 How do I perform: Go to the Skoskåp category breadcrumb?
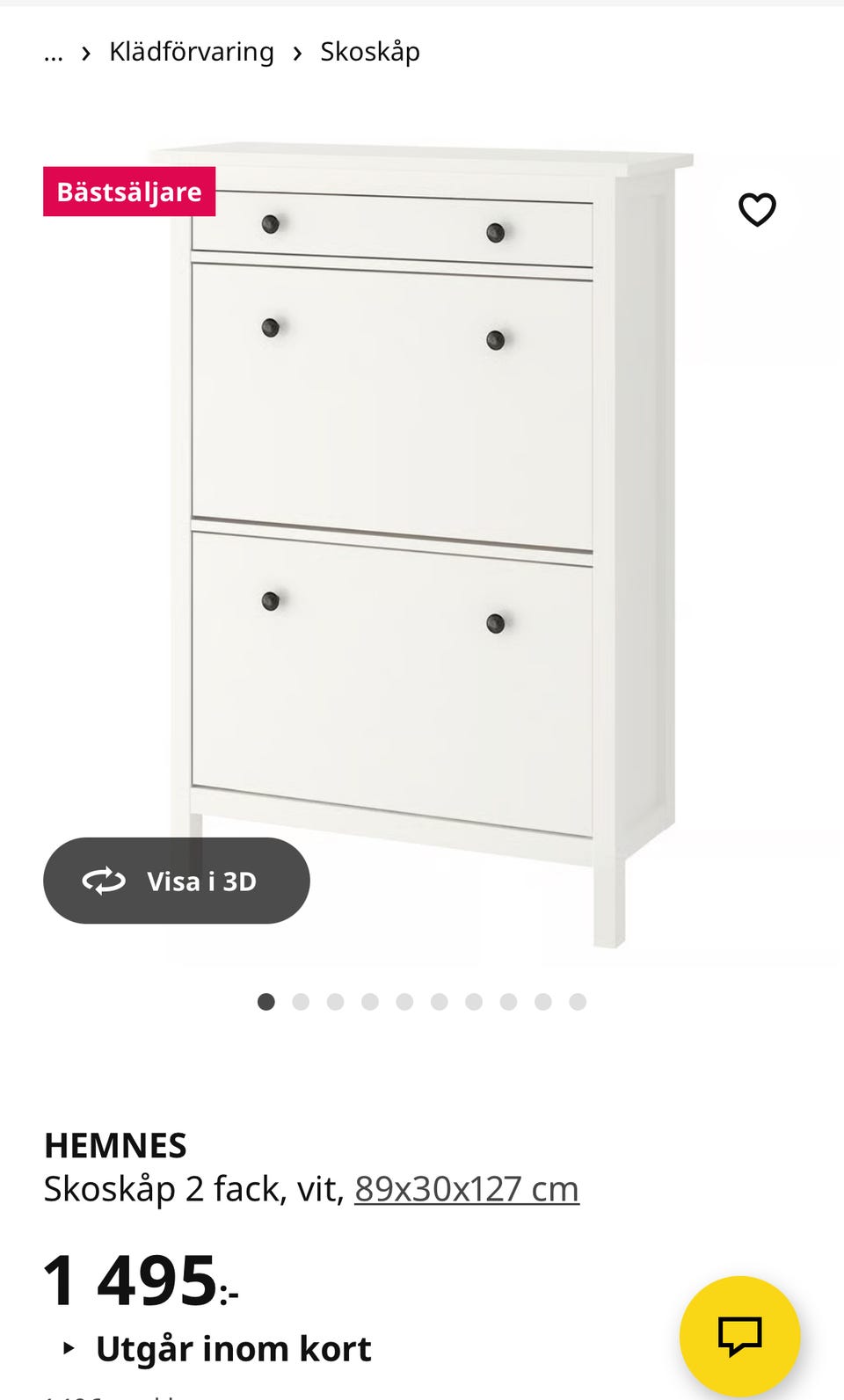369,52
